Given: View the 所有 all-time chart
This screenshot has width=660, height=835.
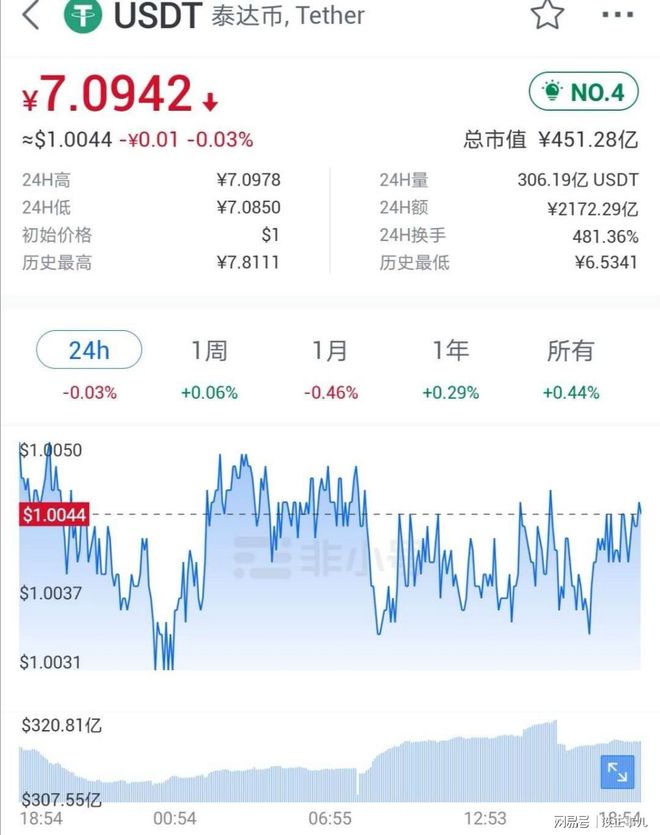Looking at the screenshot, I should 570,351.
